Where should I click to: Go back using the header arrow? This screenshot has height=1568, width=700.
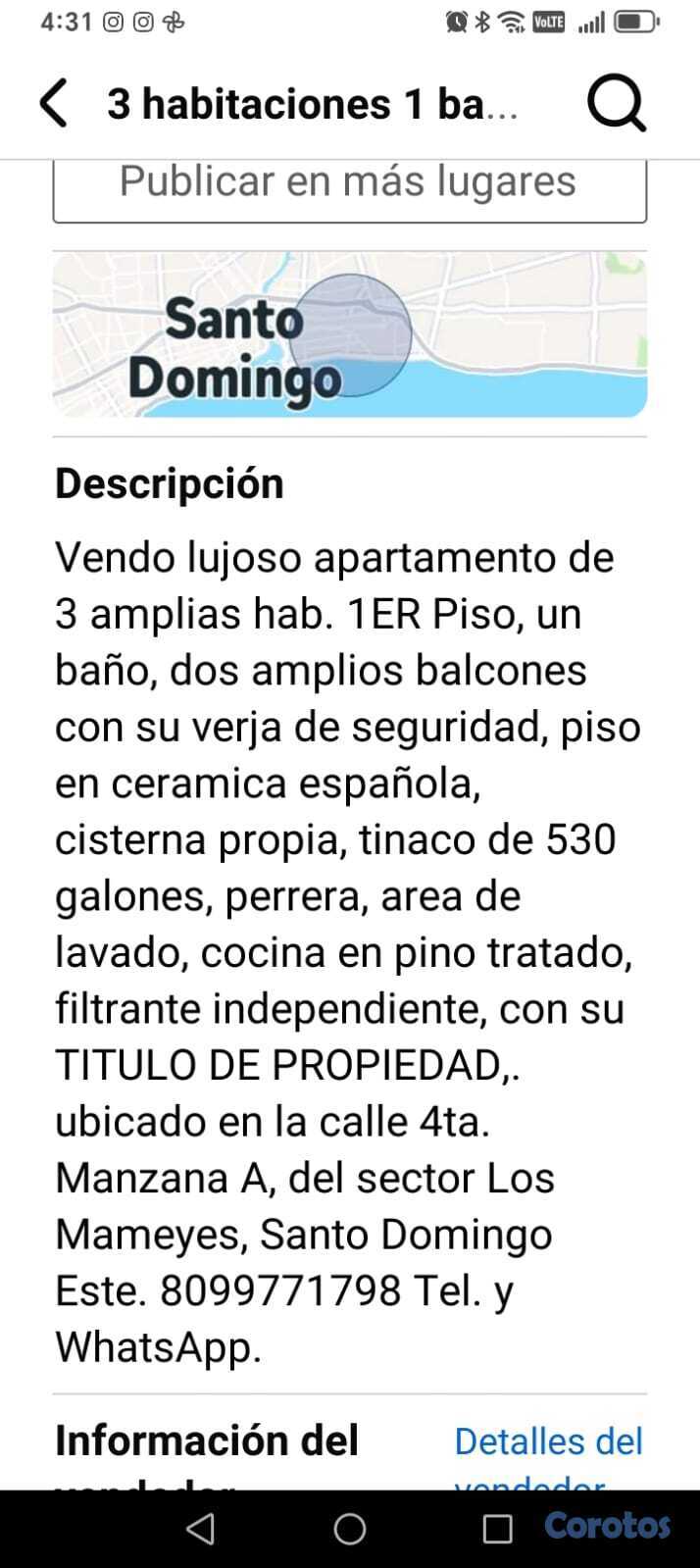pos(54,104)
